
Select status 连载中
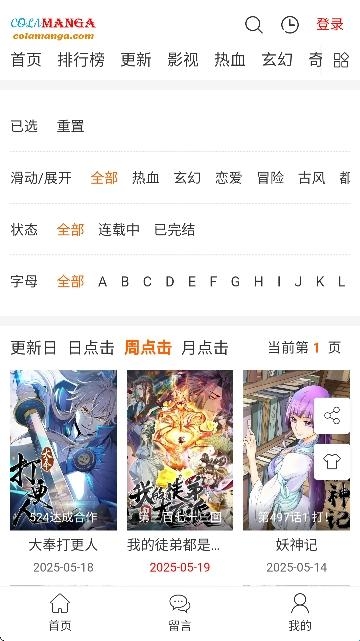tap(119, 230)
